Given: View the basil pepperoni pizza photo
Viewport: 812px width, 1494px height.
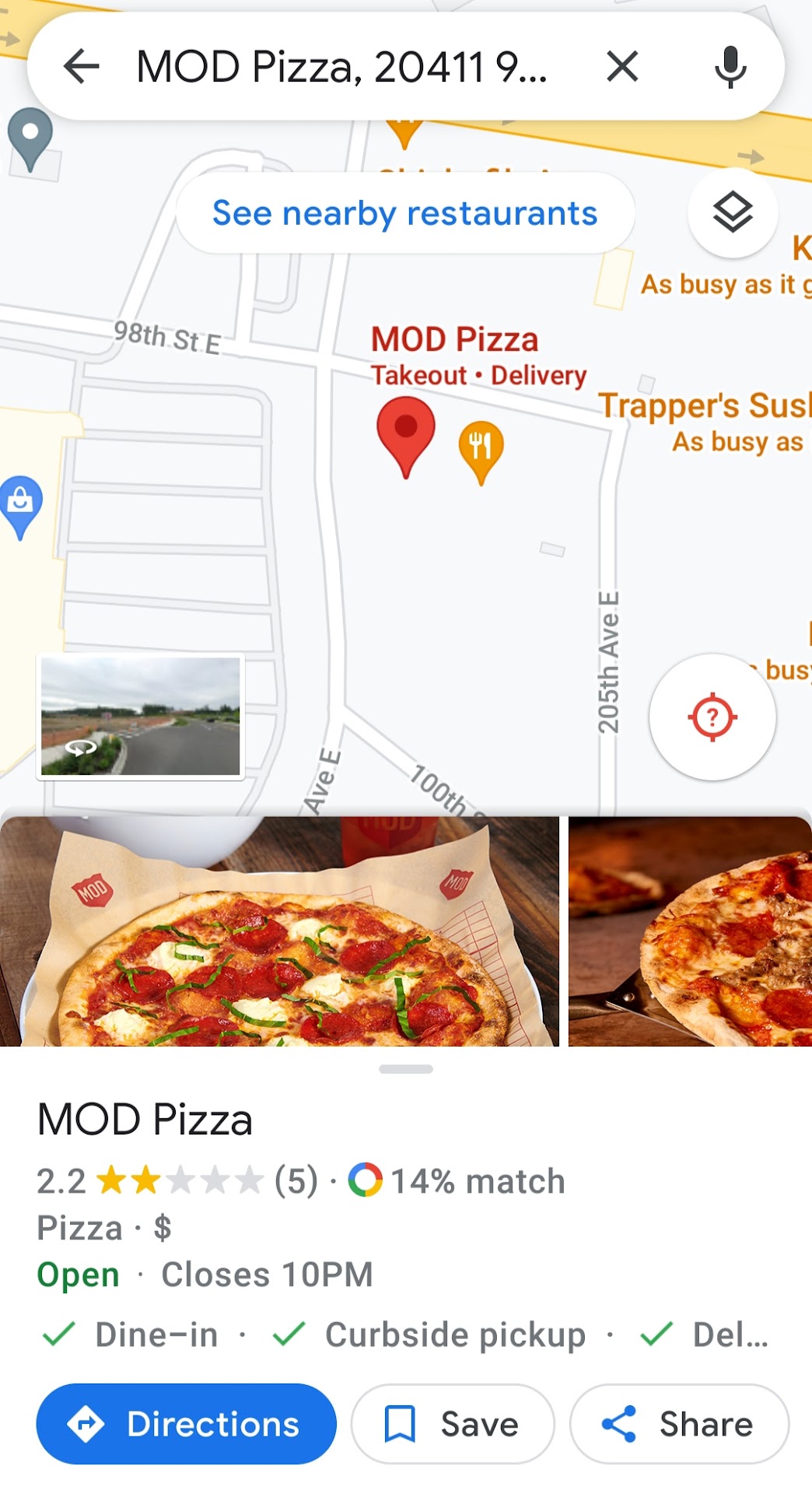Looking at the screenshot, I should [x=280, y=931].
